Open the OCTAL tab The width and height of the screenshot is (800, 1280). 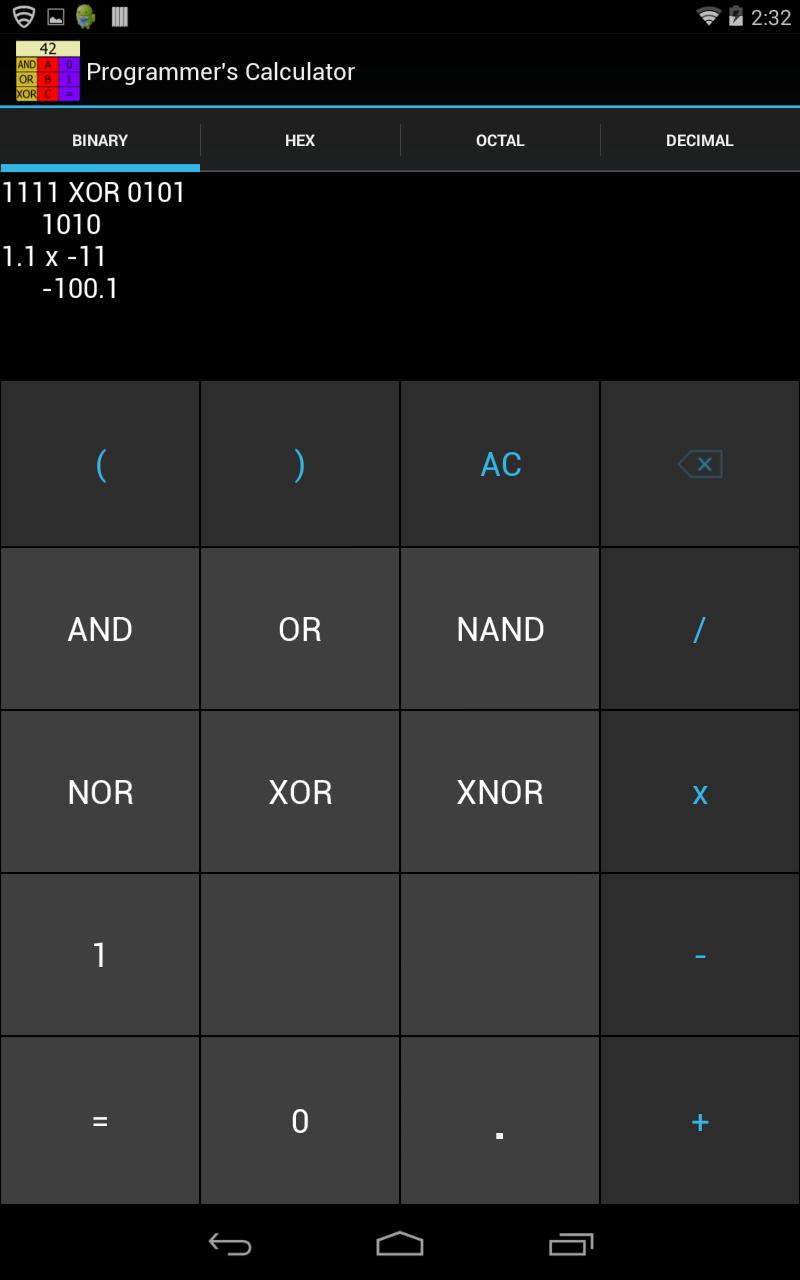pos(500,140)
